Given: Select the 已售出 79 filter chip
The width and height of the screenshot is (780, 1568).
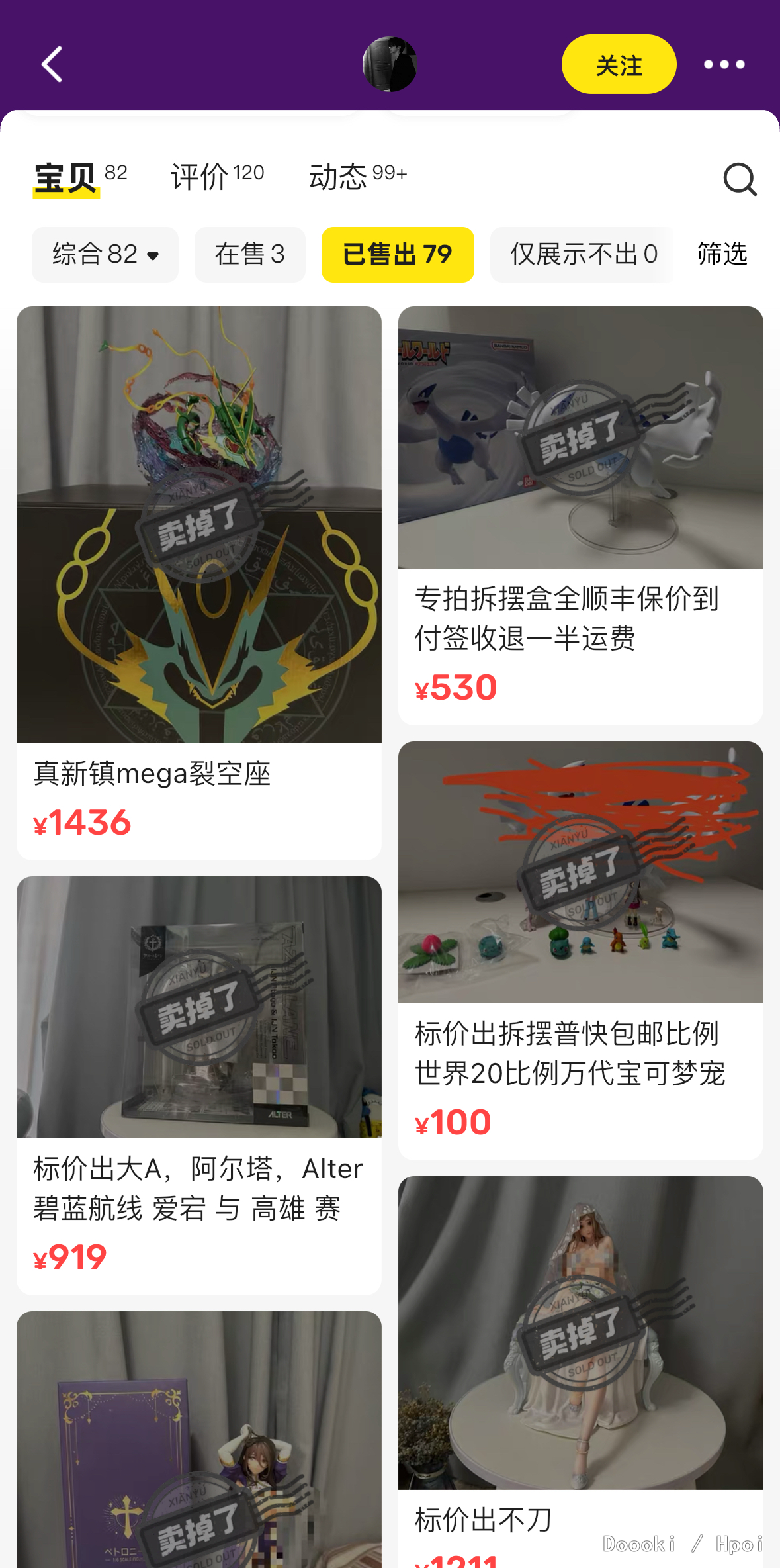Looking at the screenshot, I should pyautogui.click(x=397, y=255).
